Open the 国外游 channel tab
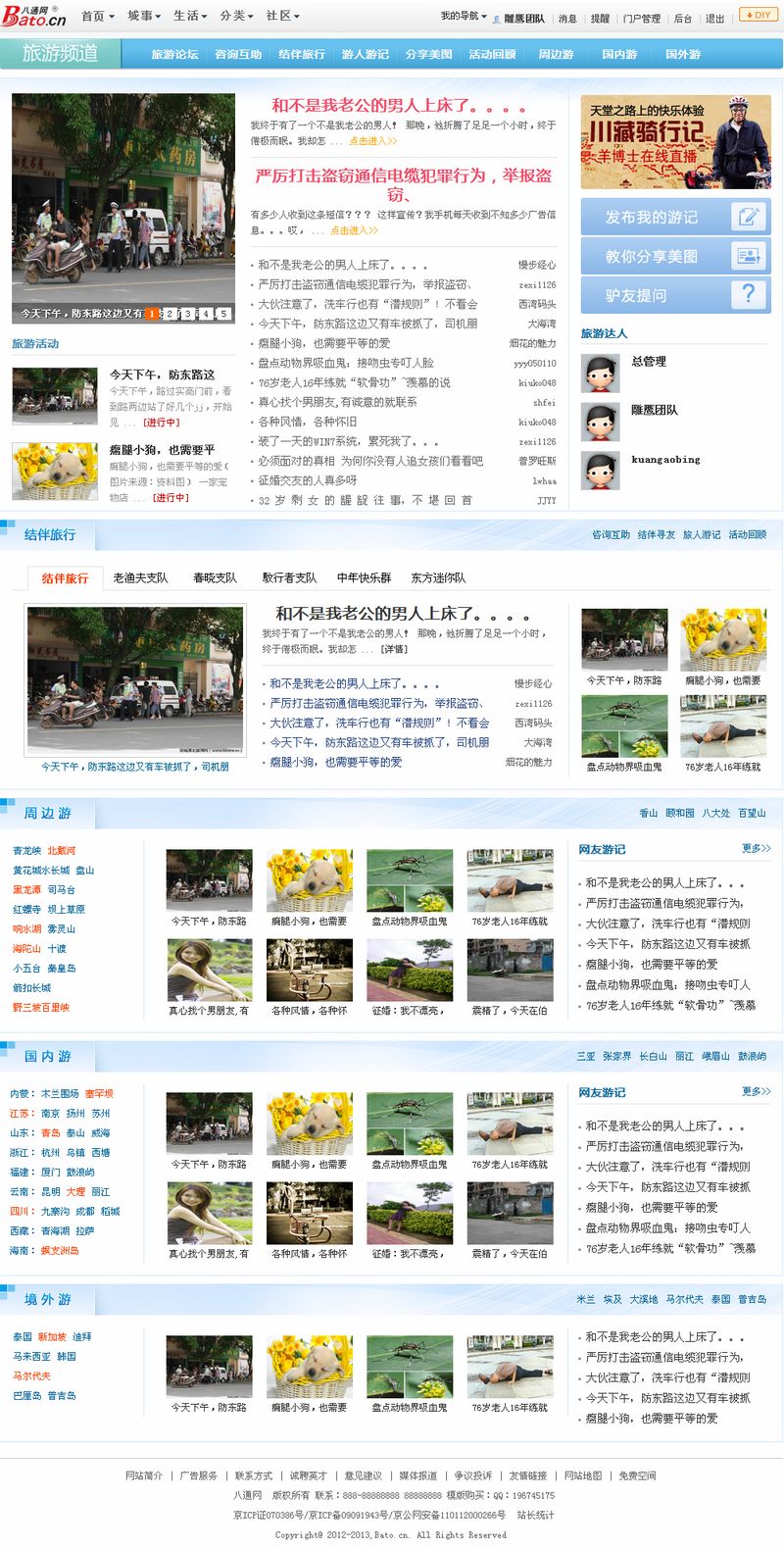Screen dimensions: 784x1549 coord(683,54)
